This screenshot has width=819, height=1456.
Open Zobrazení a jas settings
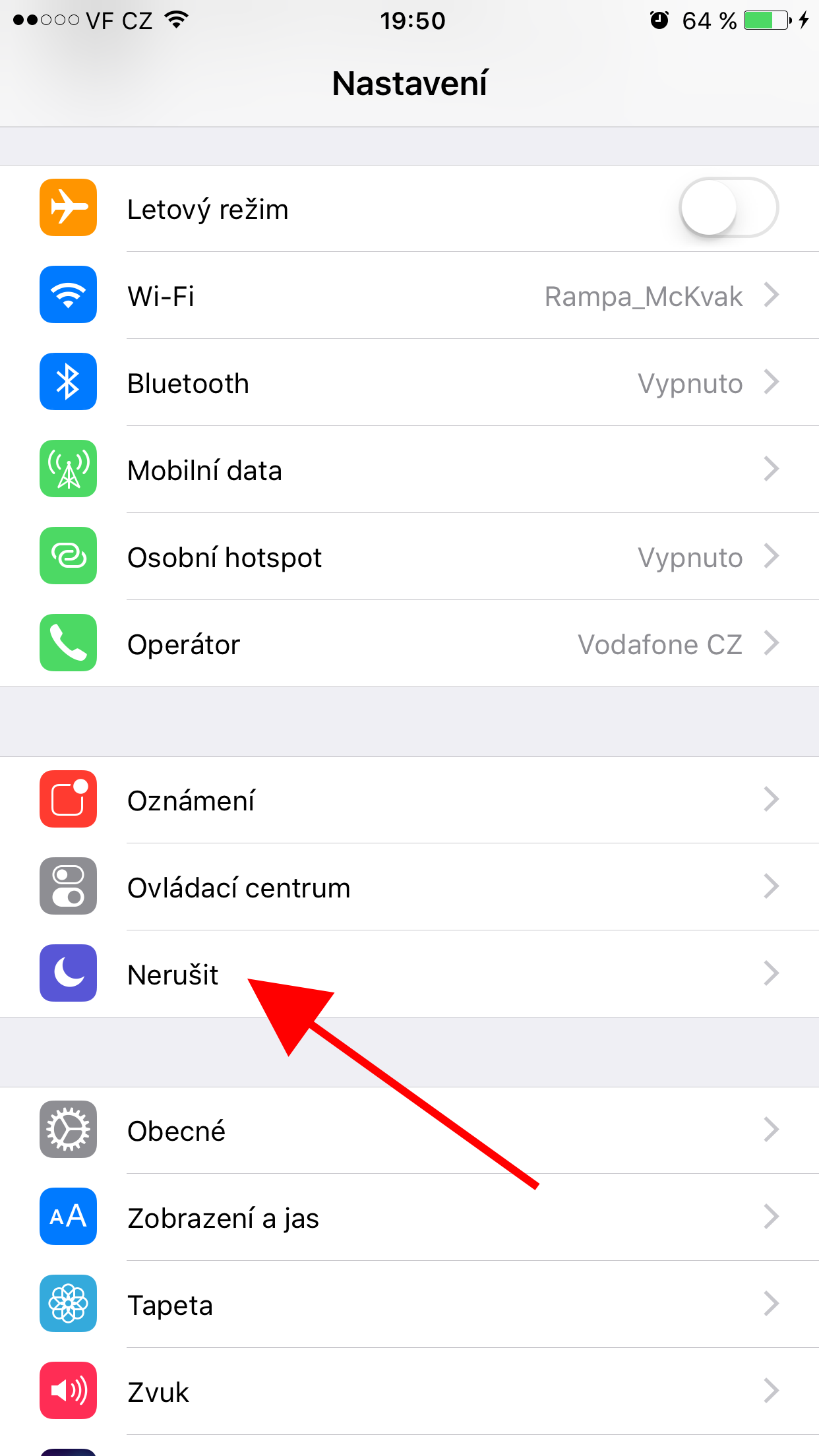pos(409,1217)
